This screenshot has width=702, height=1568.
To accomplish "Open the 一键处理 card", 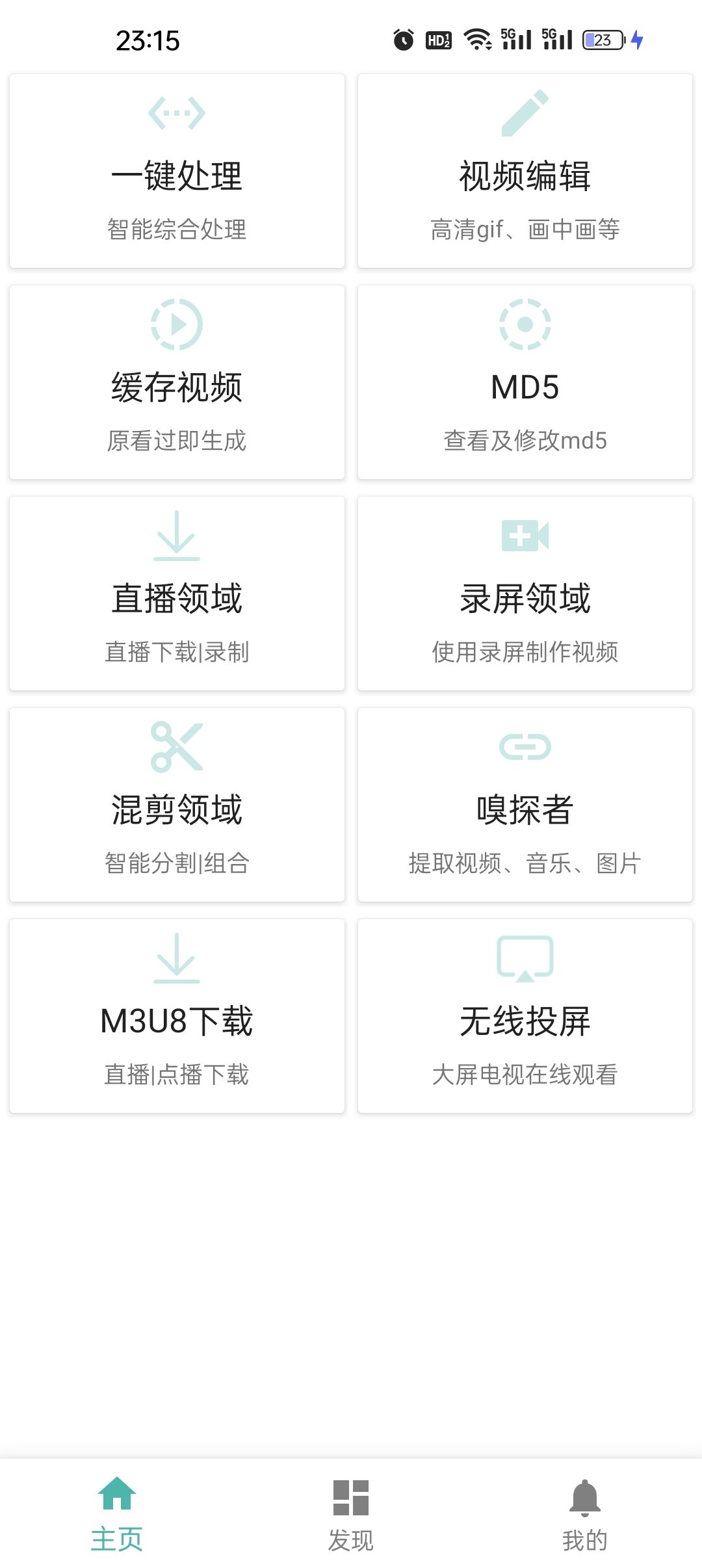I will click(177, 172).
